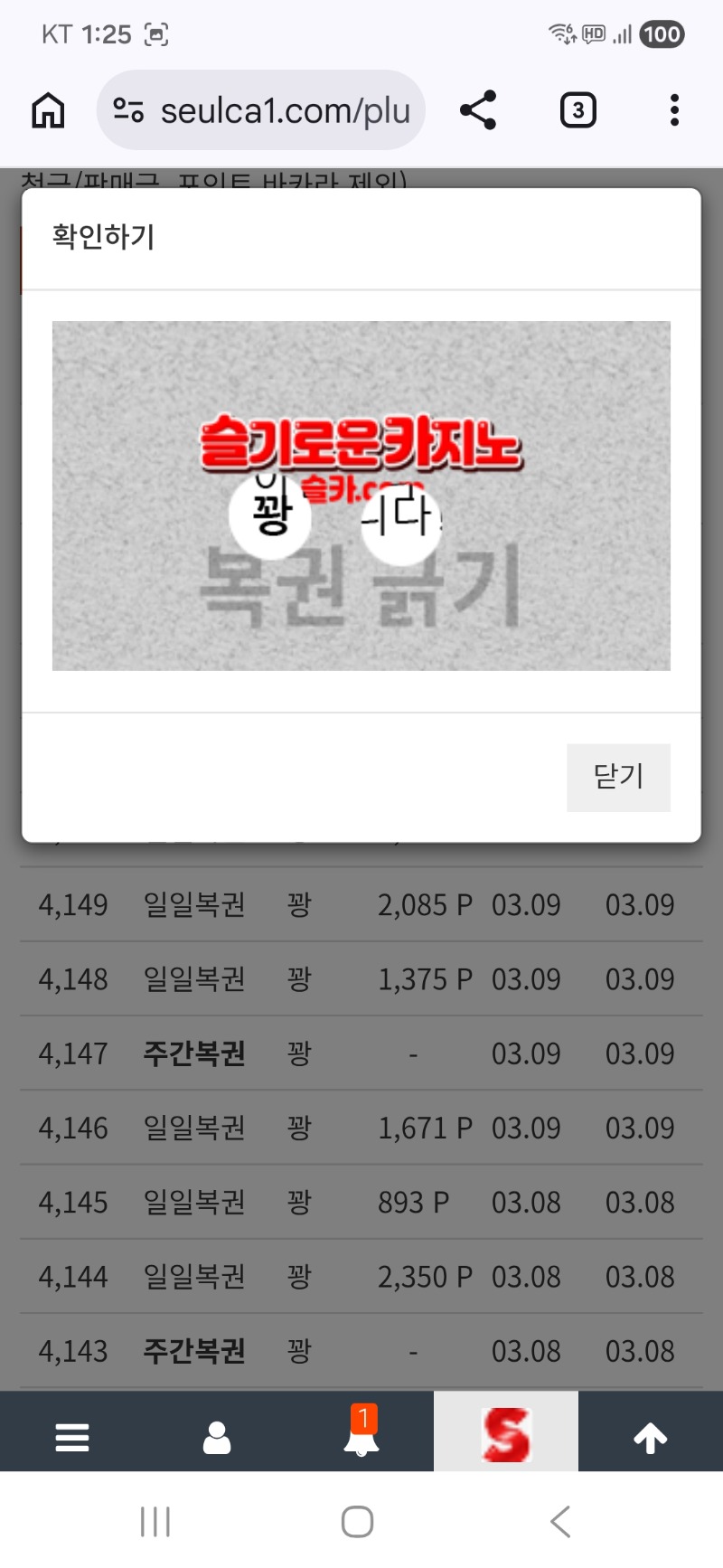The width and height of the screenshot is (723, 1568).
Task: Open the tab switcher showing 3 tabs
Action: (577, 110)
